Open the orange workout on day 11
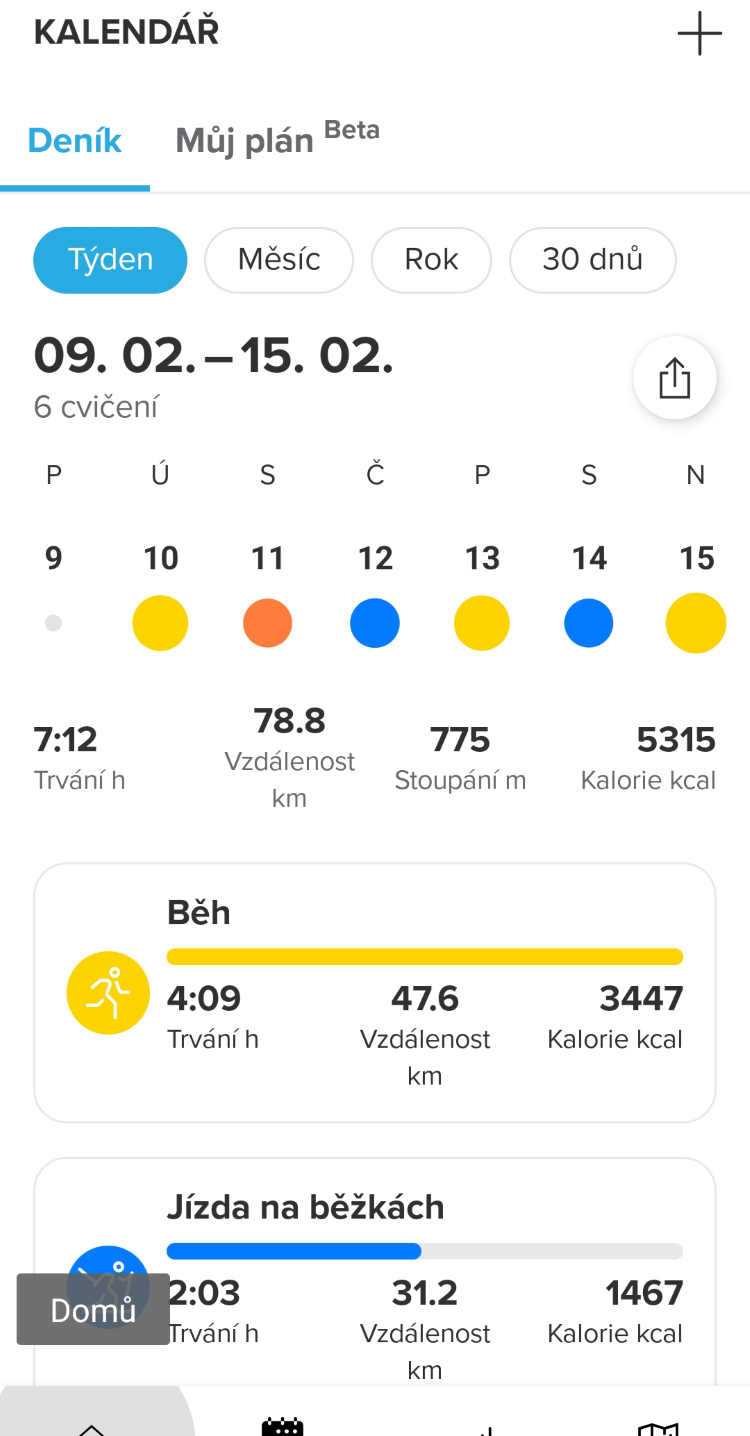Viewport: 750px width, 1436px height. click(x=268, y=623)
